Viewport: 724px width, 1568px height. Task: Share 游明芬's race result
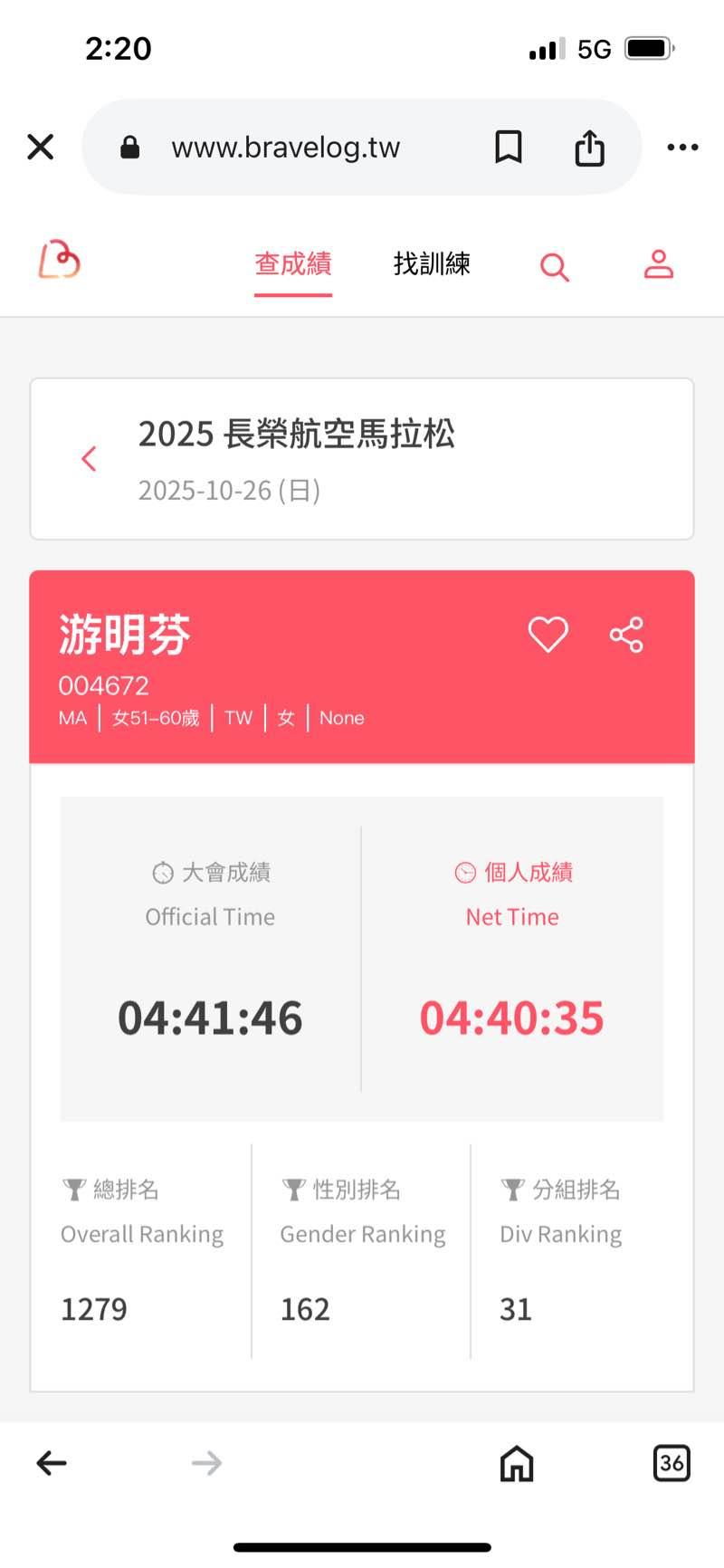626,635
